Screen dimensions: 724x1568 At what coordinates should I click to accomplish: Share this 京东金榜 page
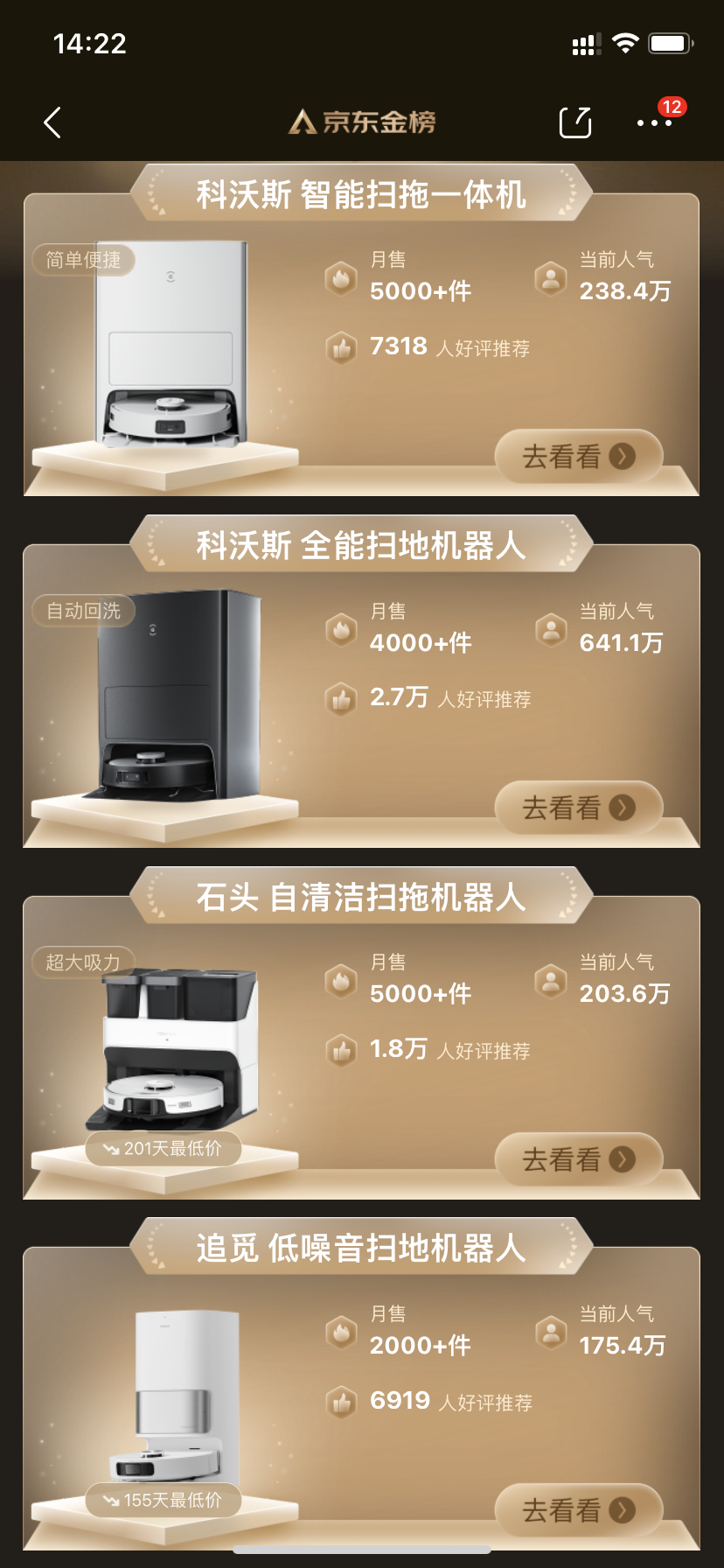point(574,122)
